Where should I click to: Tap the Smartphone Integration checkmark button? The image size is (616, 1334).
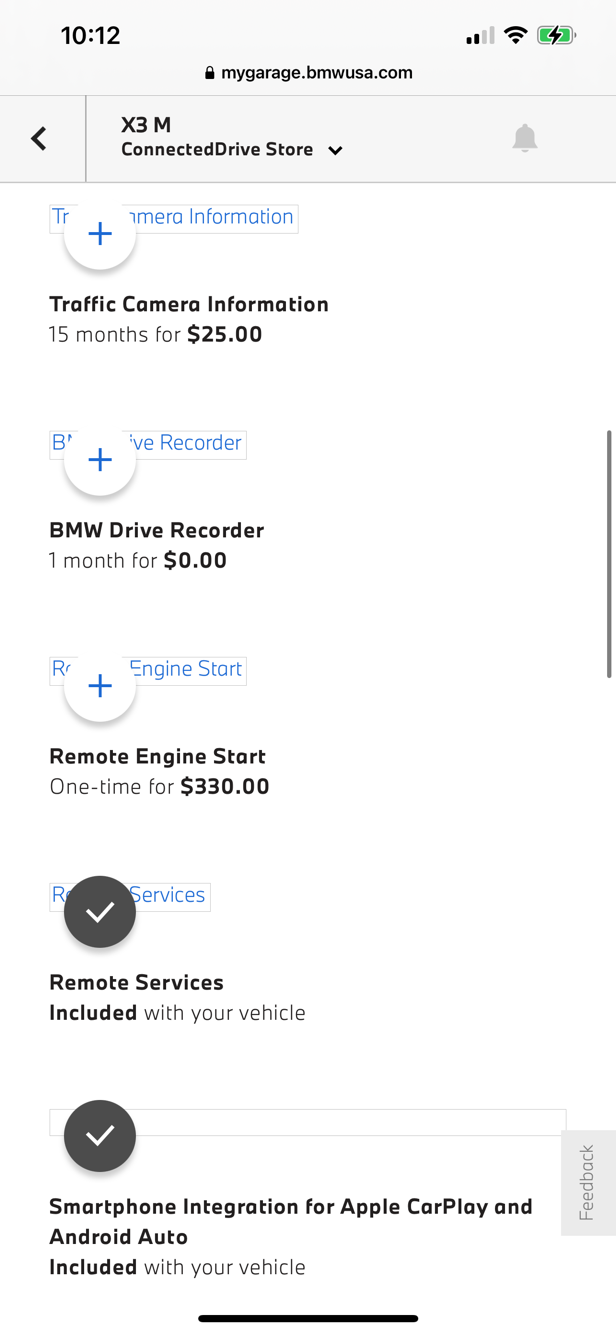100,1136
